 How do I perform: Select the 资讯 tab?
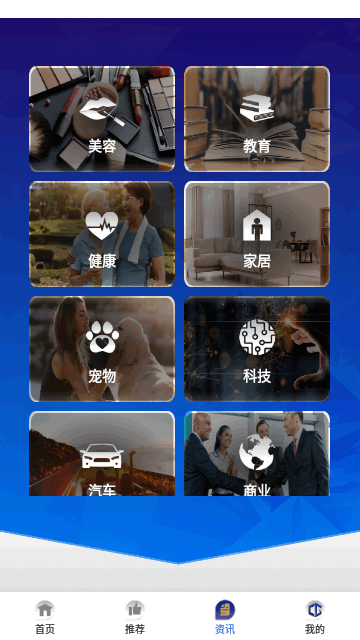click(225, 617)
